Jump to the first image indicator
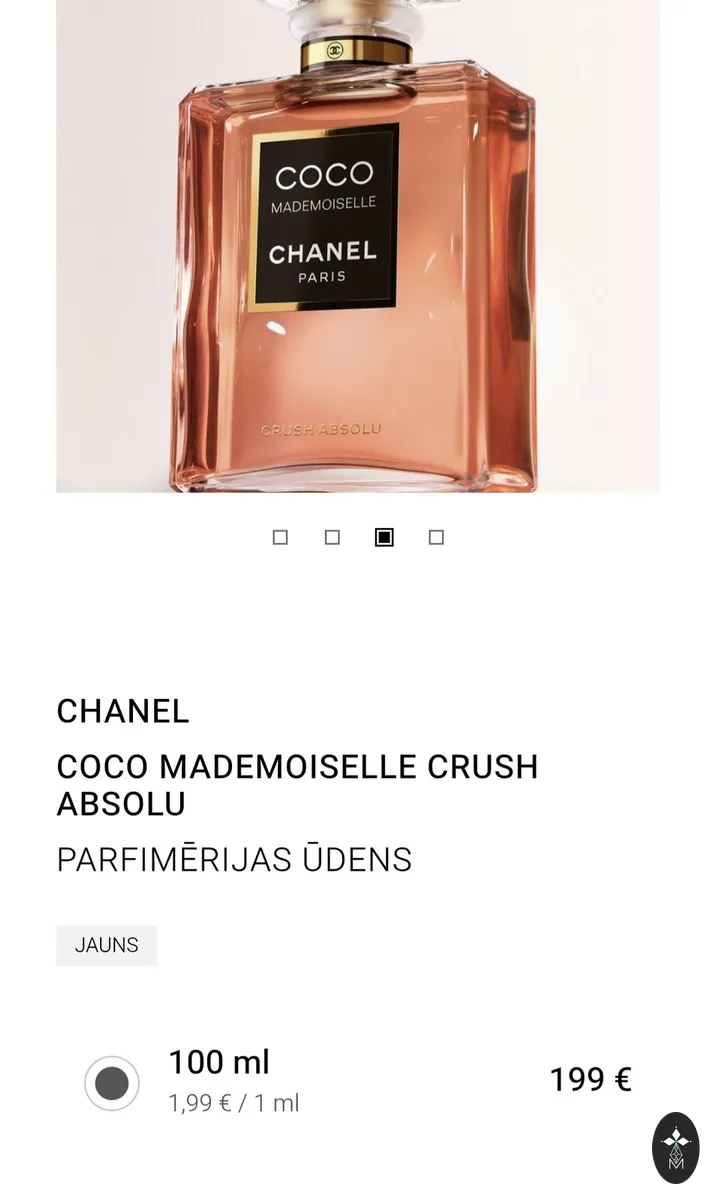This screenshot has height=1200, width=716. point(280,537)
